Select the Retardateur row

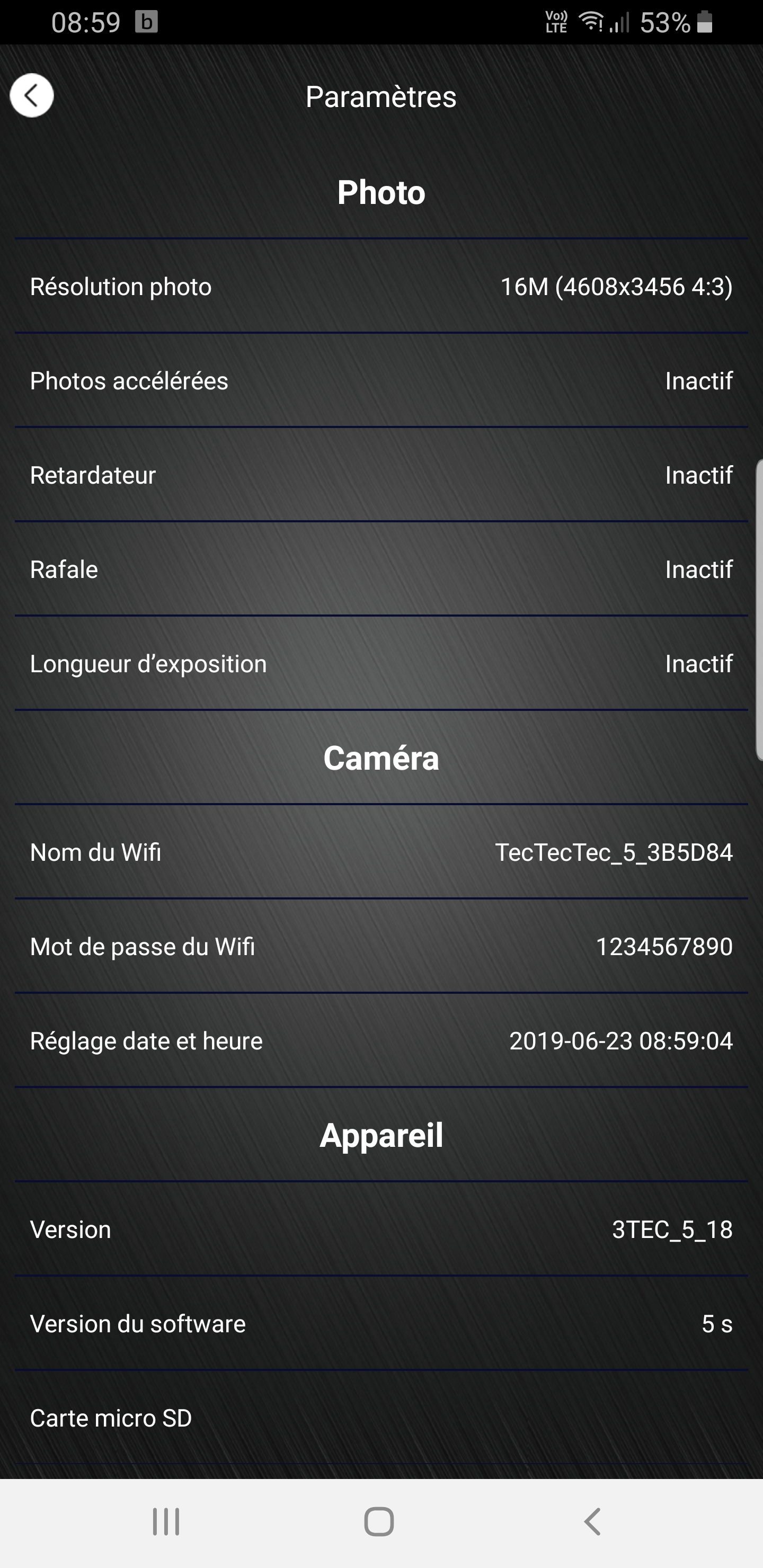point(381,475)
